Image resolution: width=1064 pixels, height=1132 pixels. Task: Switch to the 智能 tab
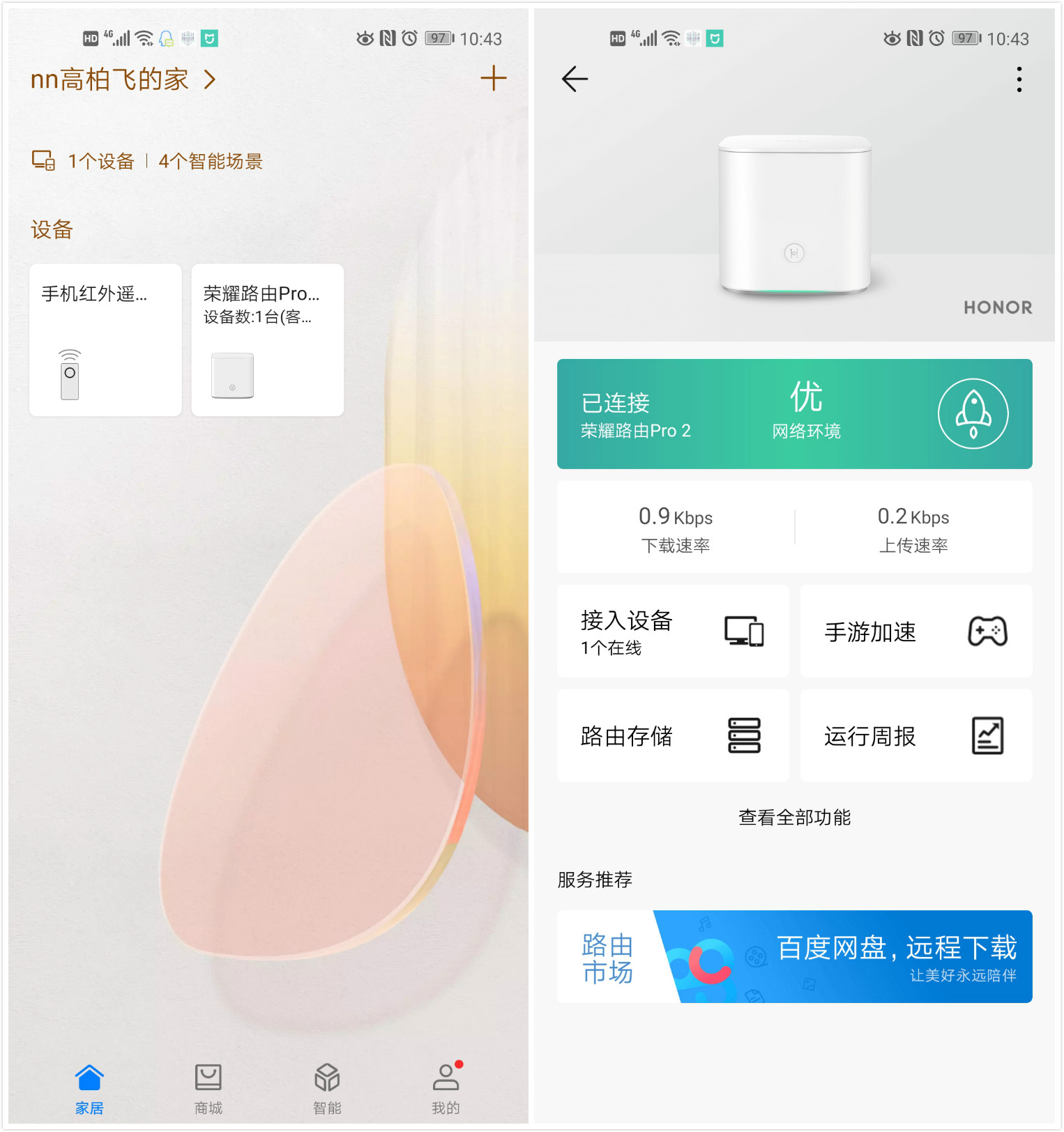coord(326,1088)
